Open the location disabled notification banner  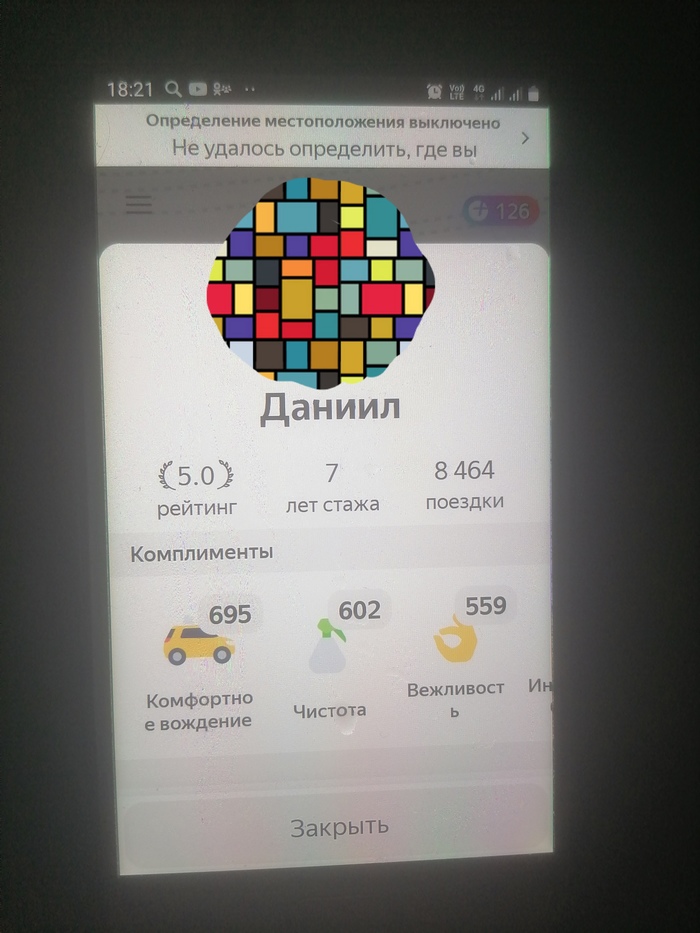coord(323,137)
